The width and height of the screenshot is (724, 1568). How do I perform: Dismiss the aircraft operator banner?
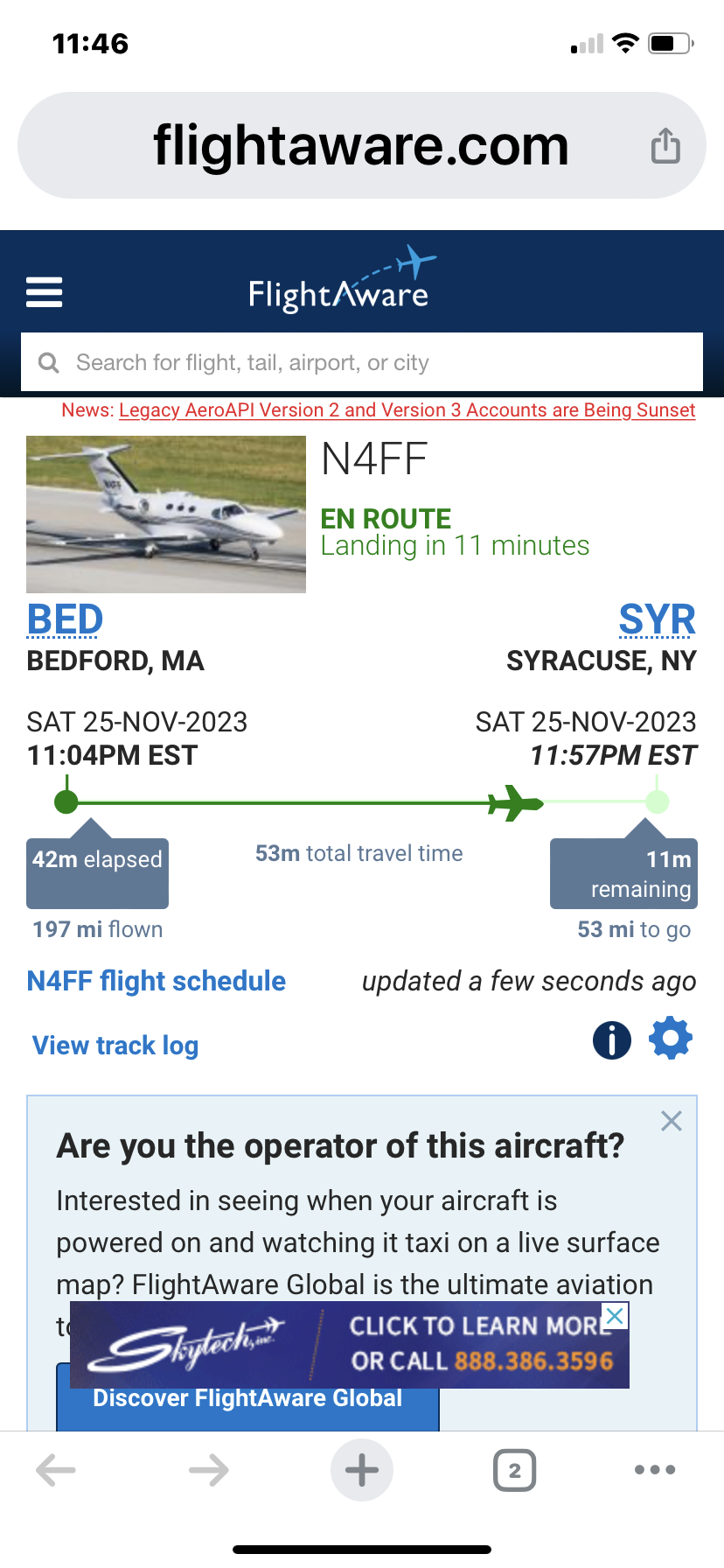672,1121
